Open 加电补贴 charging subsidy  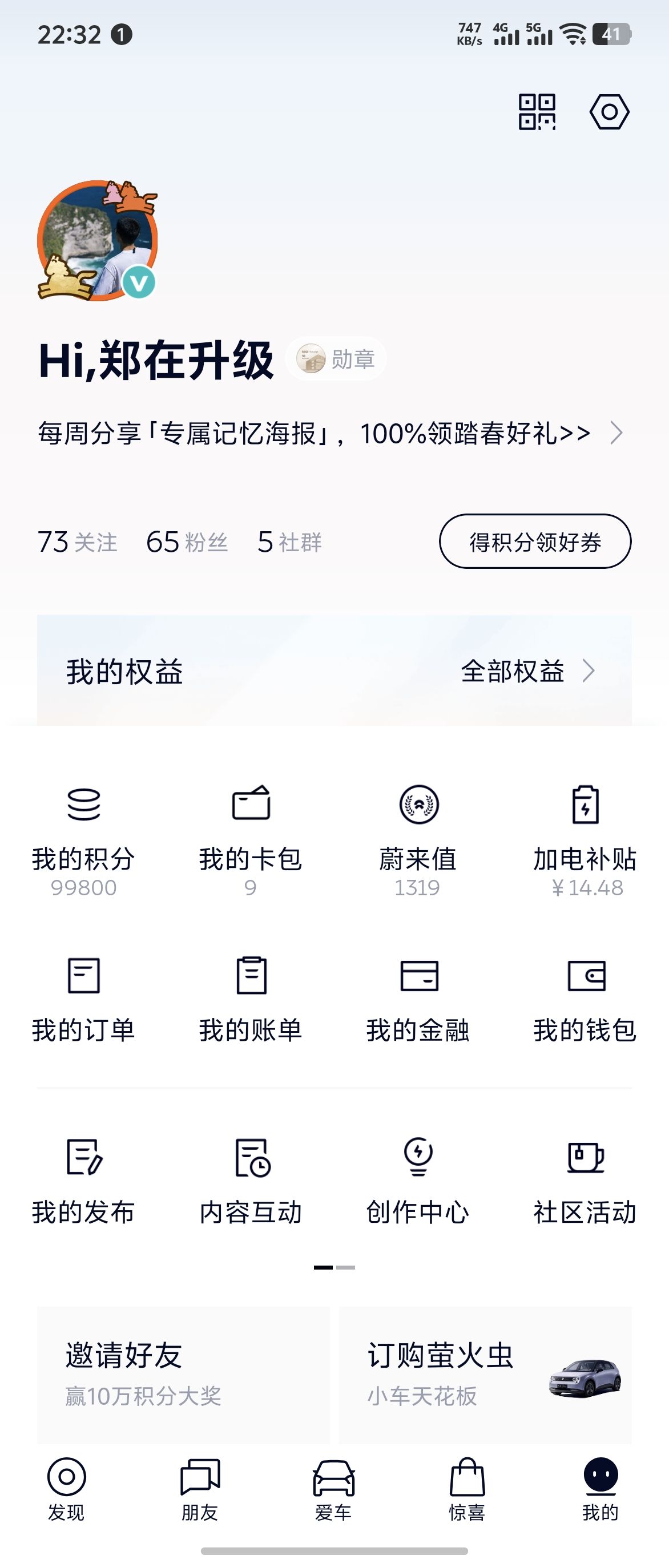coord(585,840)
